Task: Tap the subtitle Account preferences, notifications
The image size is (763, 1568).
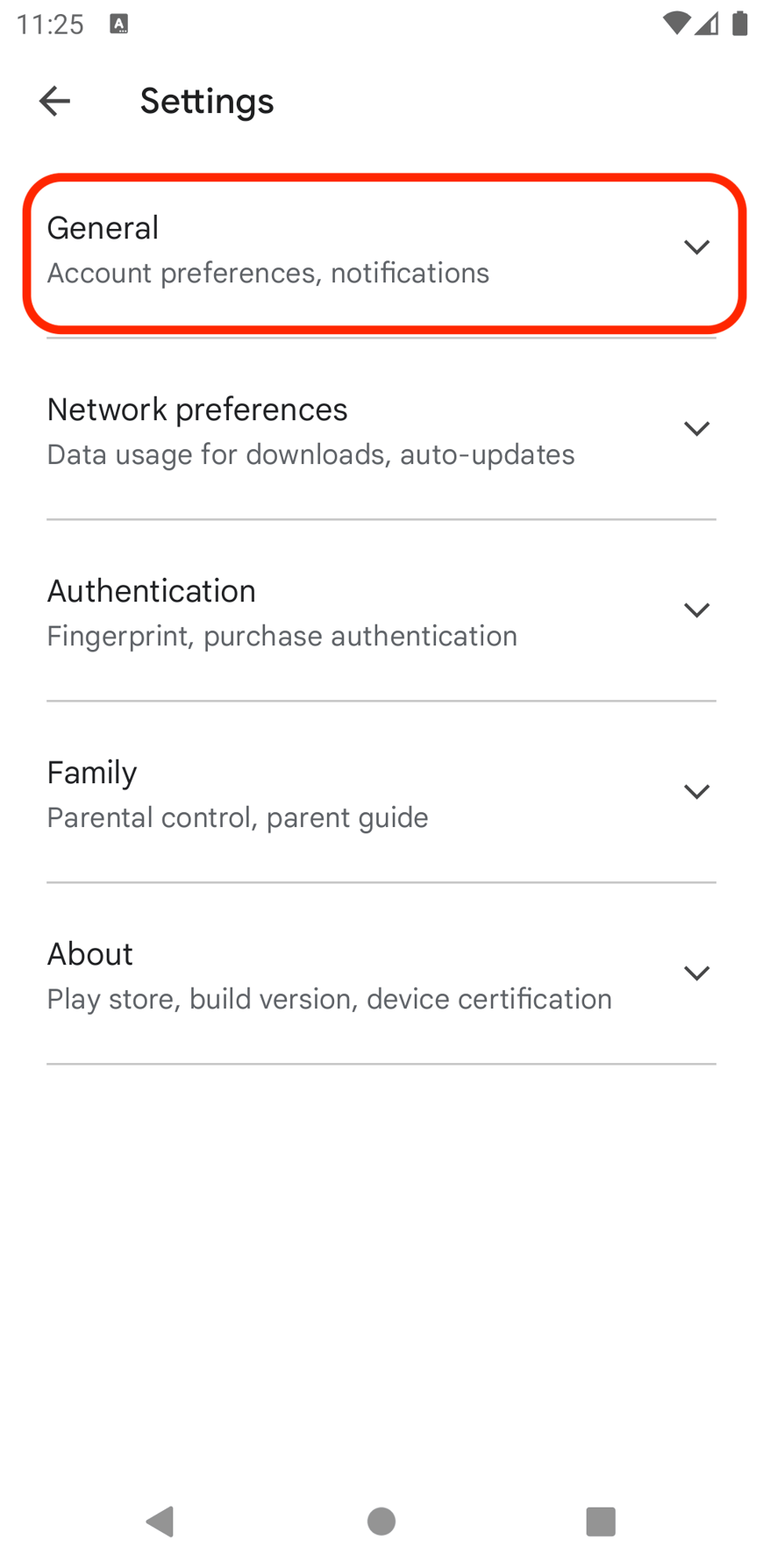Action: click(x=268, y=273)
